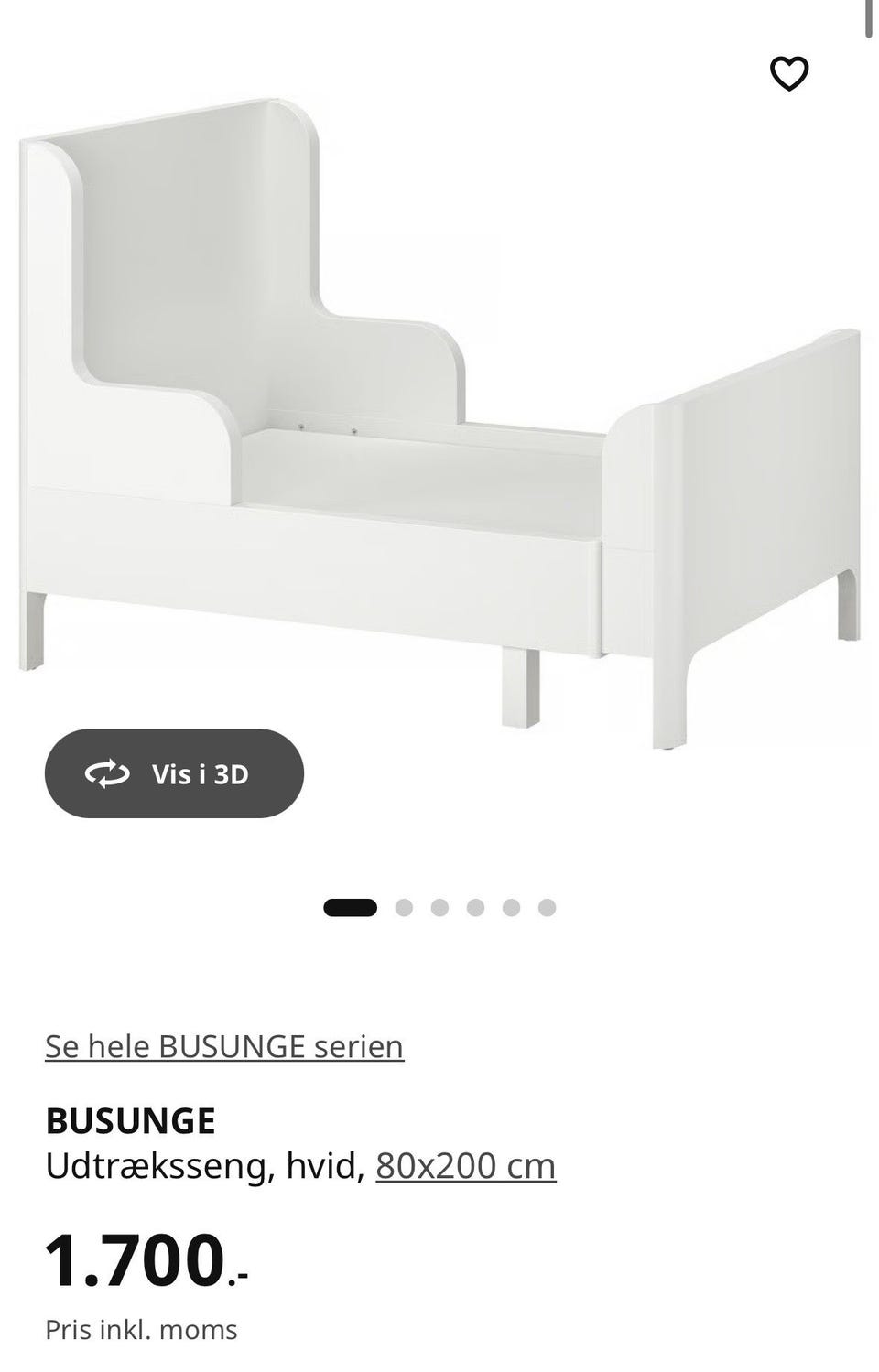This screenshot has height=1372, width=879.
Task: Open size options from the underlined dimension text
Action: pos(465,1166)
